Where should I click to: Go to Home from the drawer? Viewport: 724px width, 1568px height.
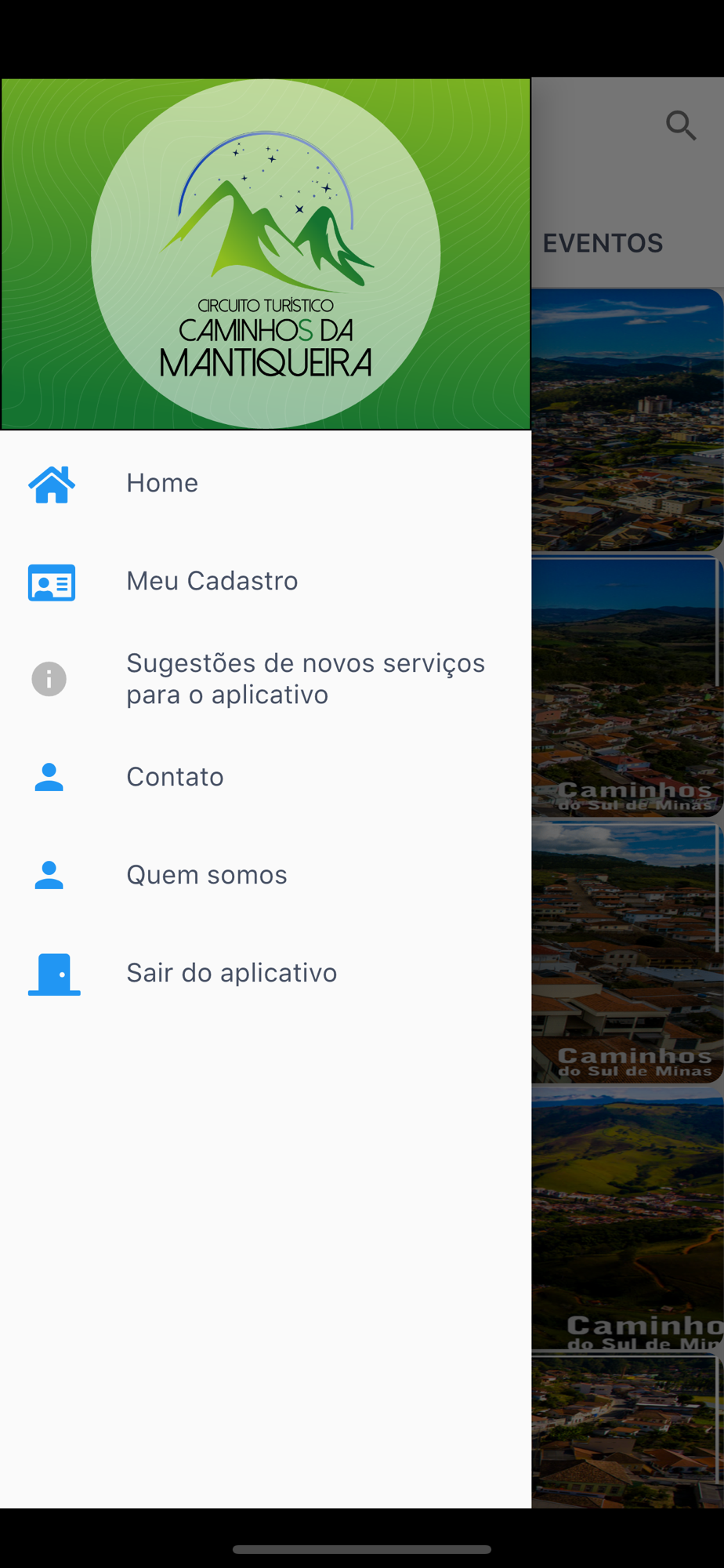[x=162, y=483]
